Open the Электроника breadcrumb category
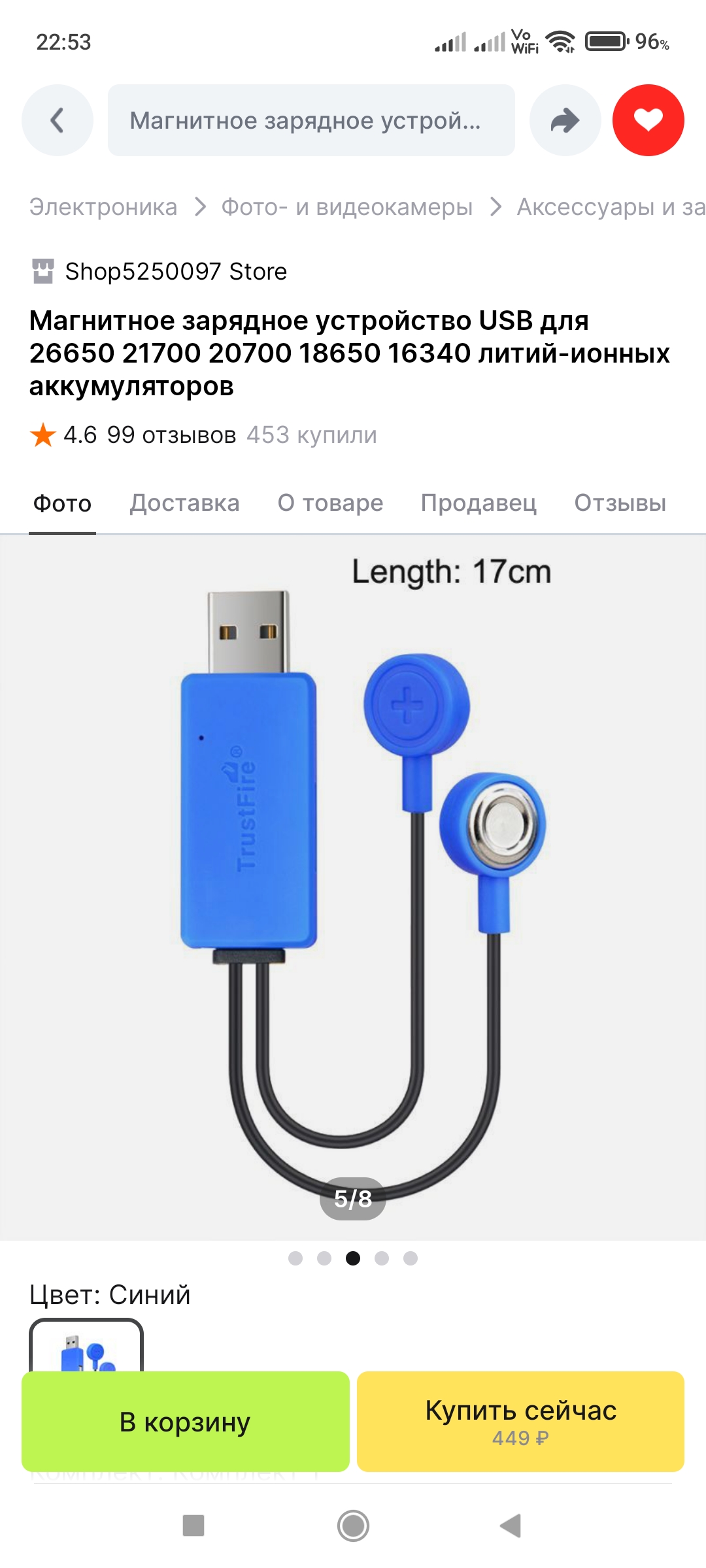Image resolution: width=706 pixels, height=1568 pixels. [103, 207]
